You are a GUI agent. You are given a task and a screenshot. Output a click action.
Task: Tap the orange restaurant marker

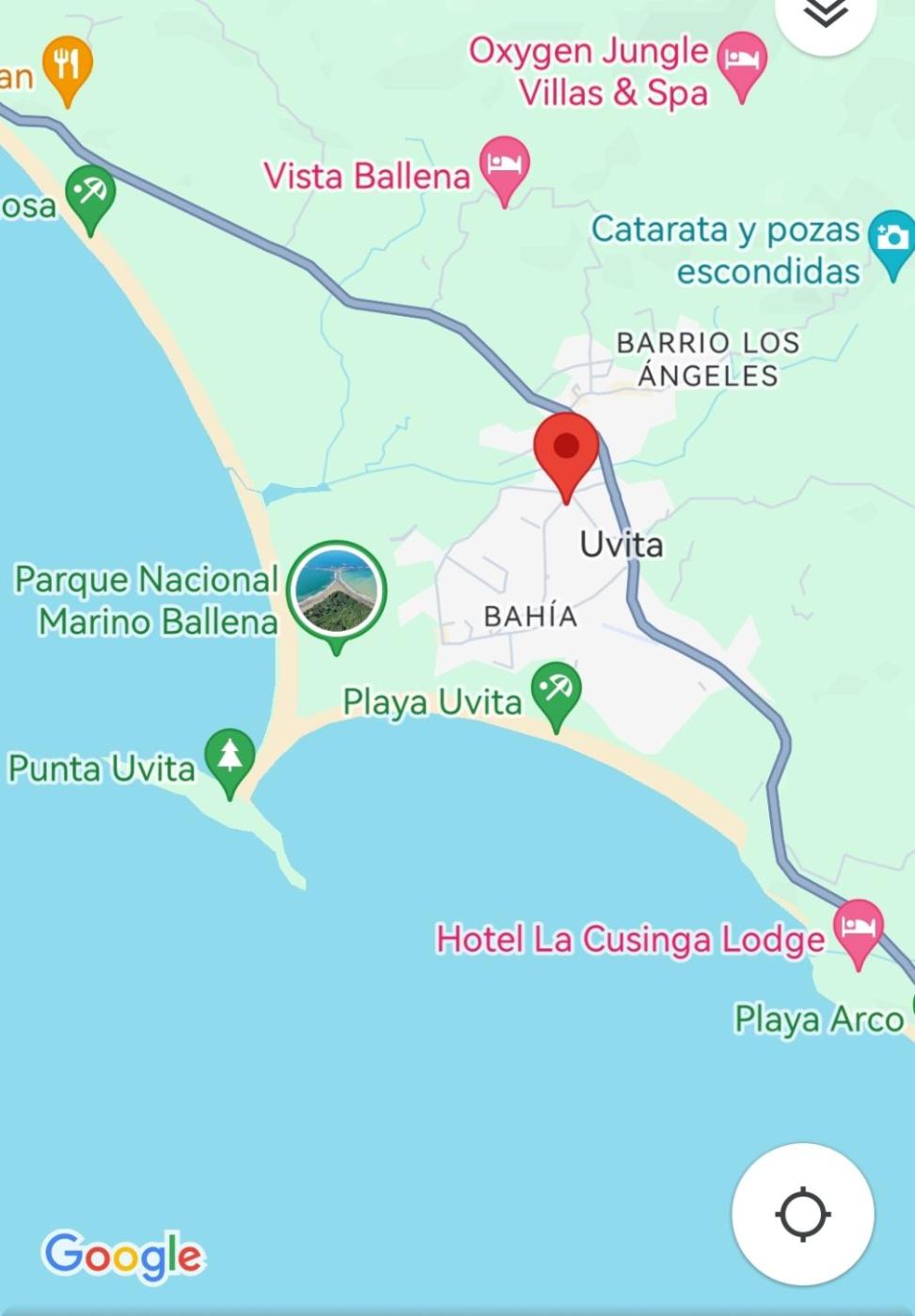click(x=67, y=65)
